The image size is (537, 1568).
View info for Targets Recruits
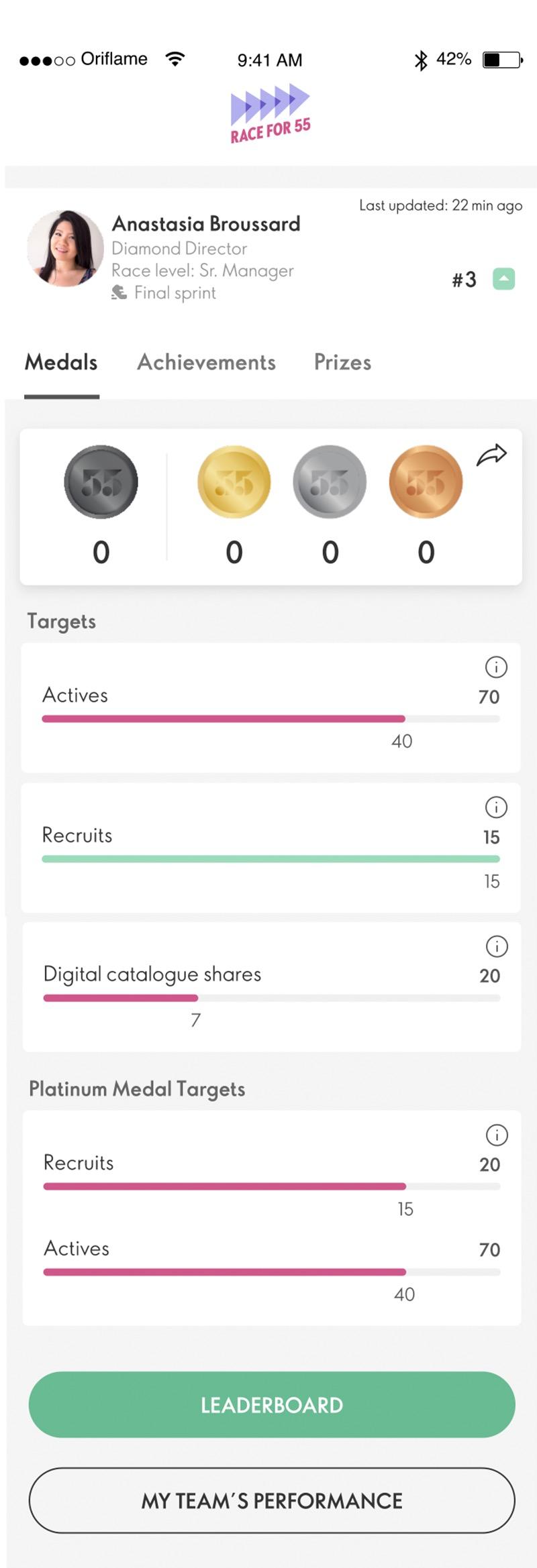point(496,807)
